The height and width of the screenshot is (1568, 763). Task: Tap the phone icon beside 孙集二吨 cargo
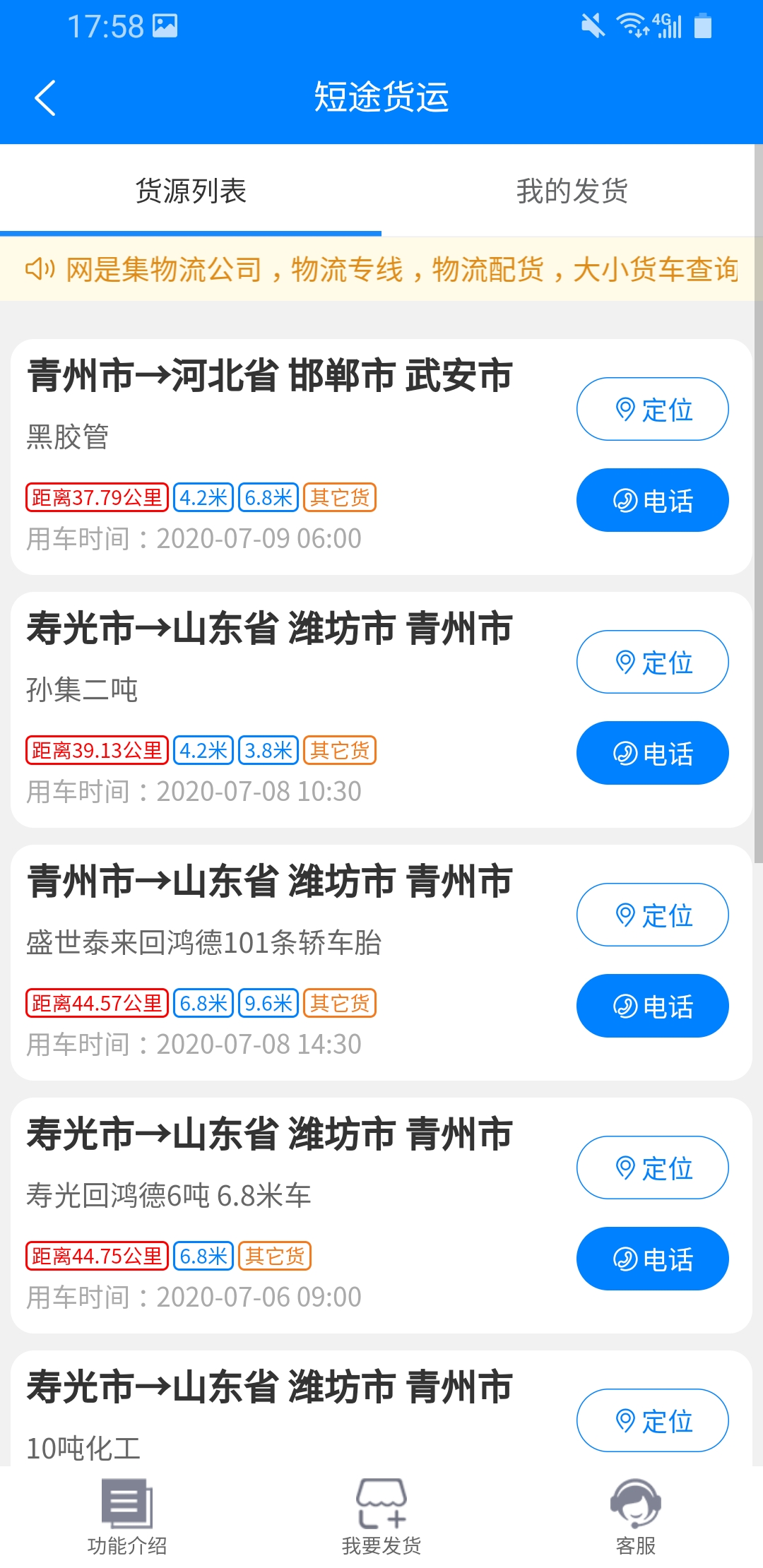coord(625,753)
